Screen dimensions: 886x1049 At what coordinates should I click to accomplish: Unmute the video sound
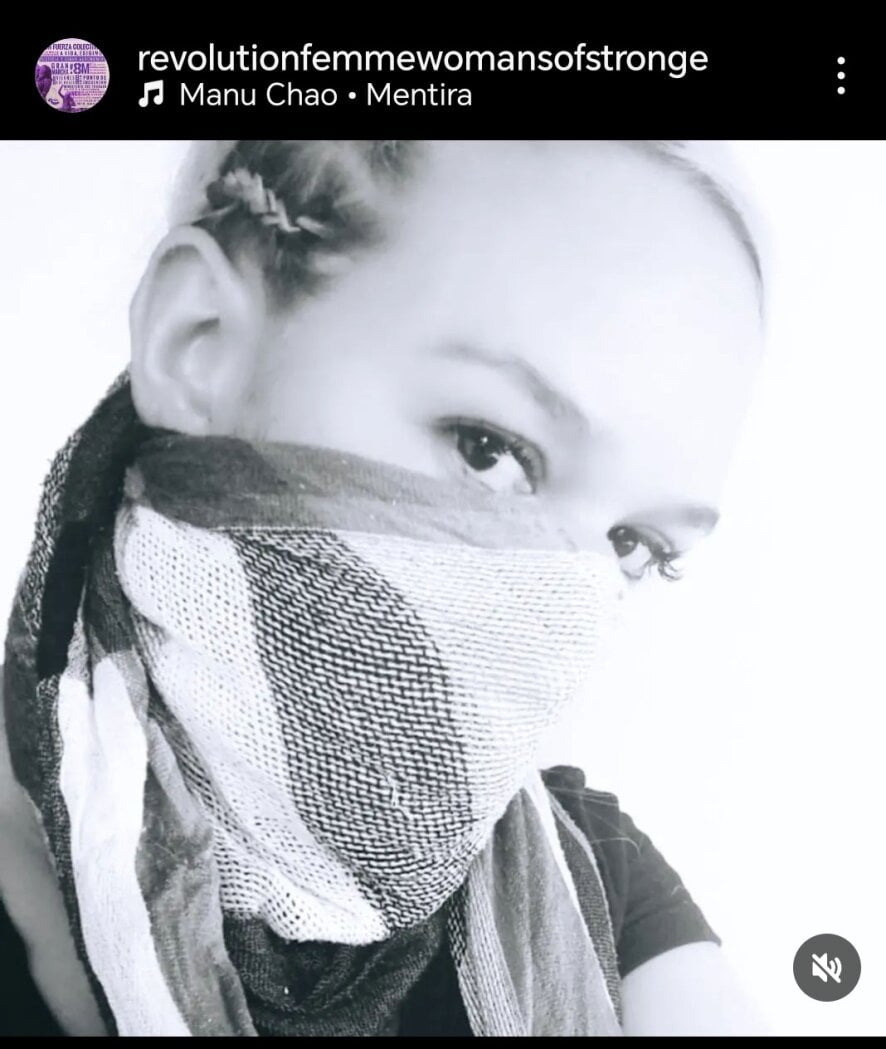pyautogui.click(x=826, y=967)
